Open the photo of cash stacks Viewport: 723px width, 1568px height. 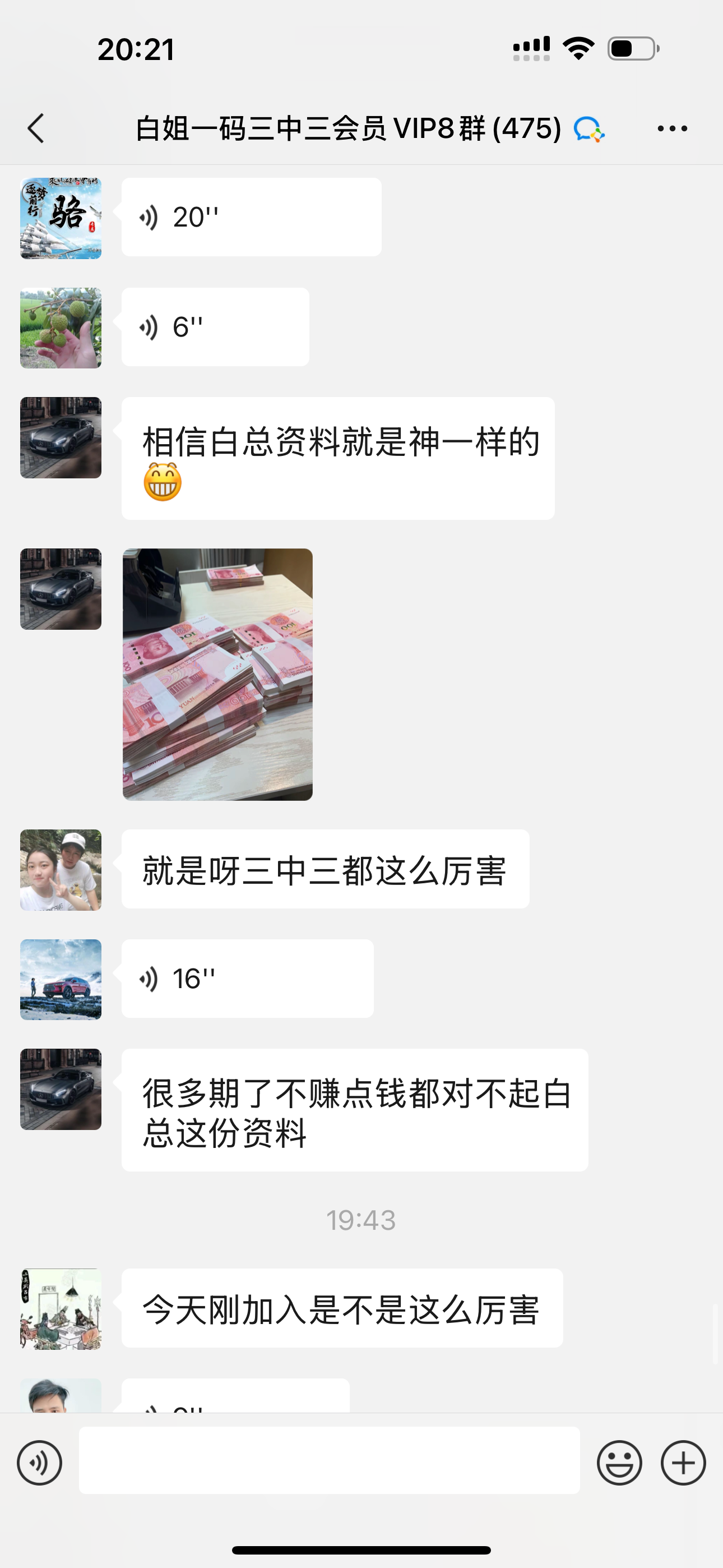(217, 675)
